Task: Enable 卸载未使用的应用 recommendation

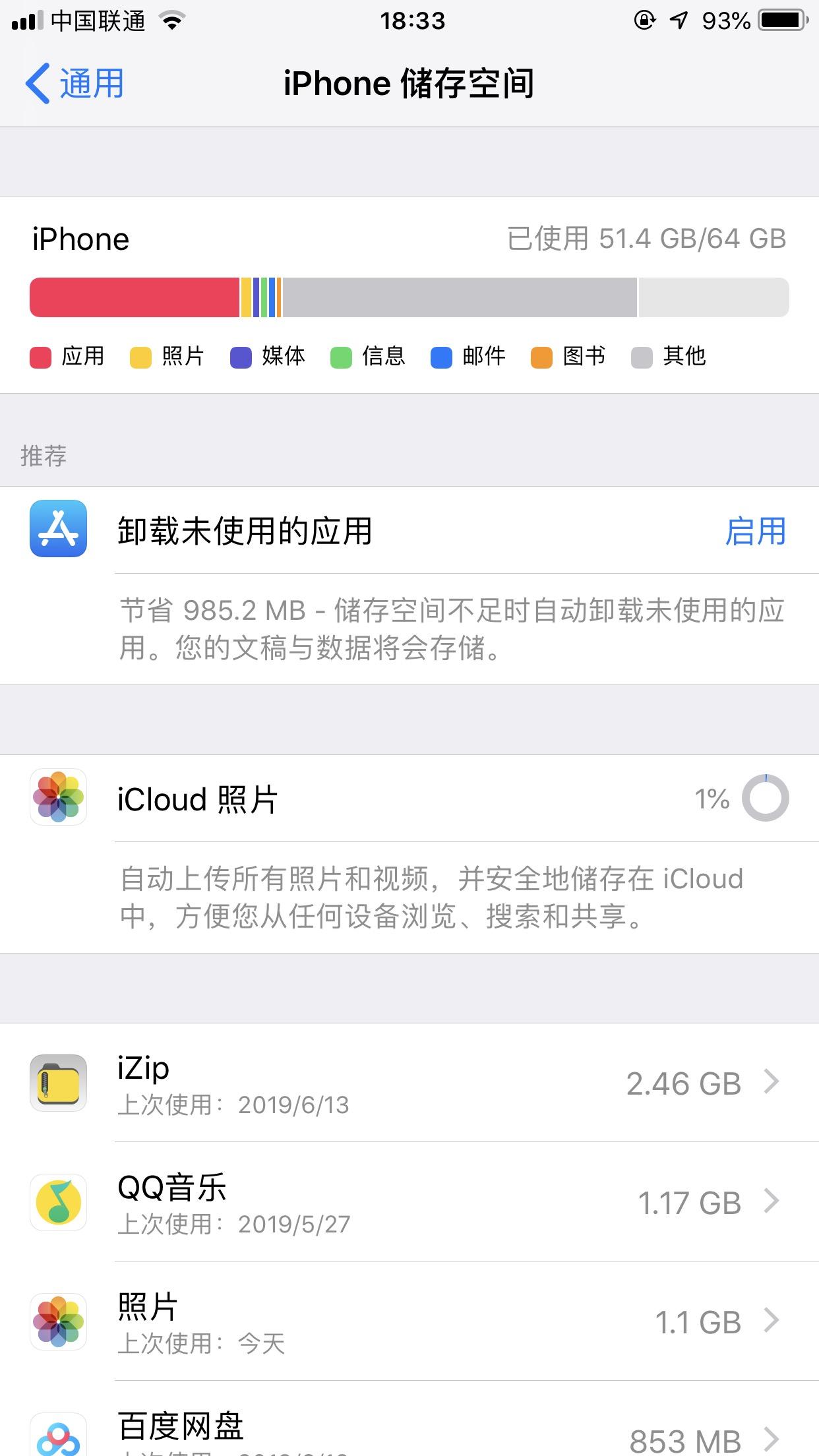Action: 755,531
